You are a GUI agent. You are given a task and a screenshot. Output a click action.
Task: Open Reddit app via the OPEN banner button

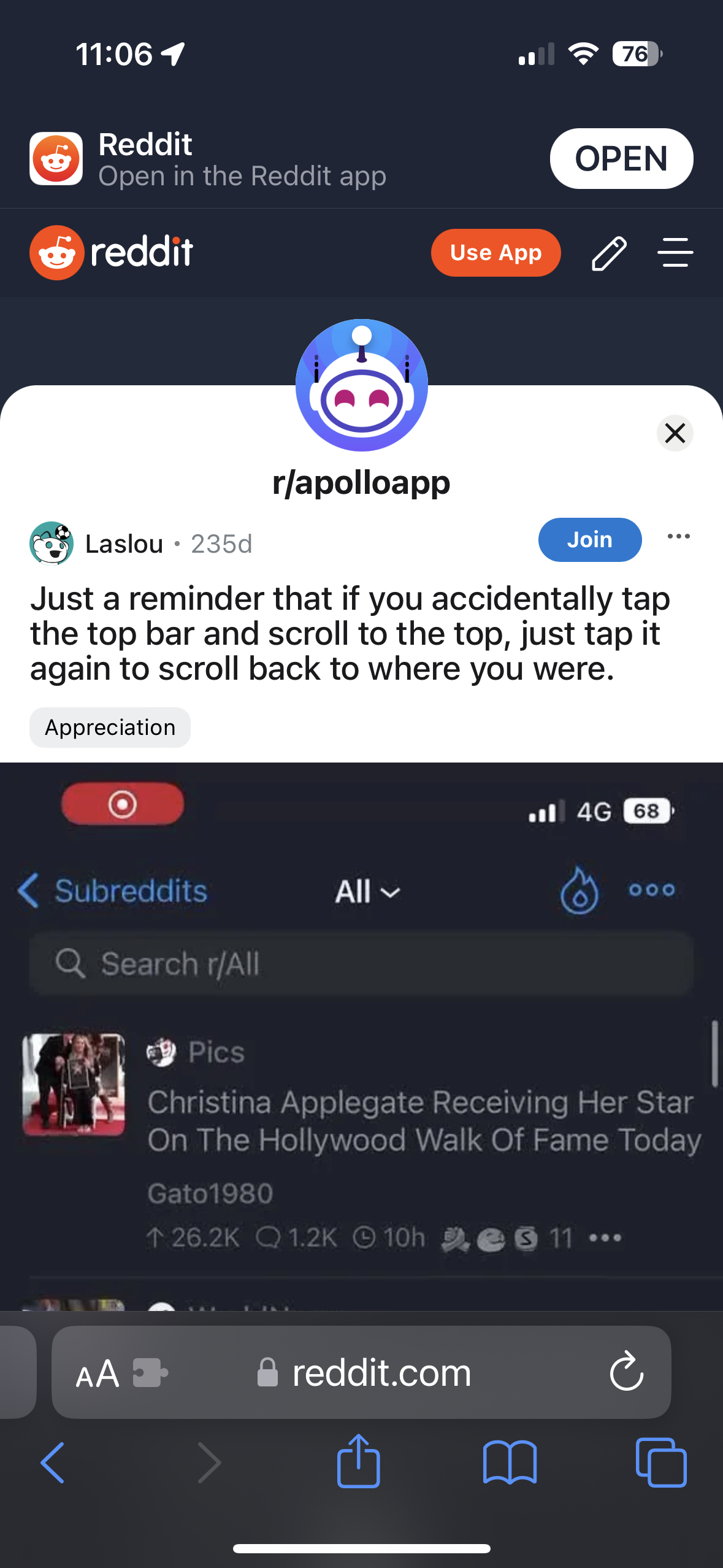[x=621, y=158]
